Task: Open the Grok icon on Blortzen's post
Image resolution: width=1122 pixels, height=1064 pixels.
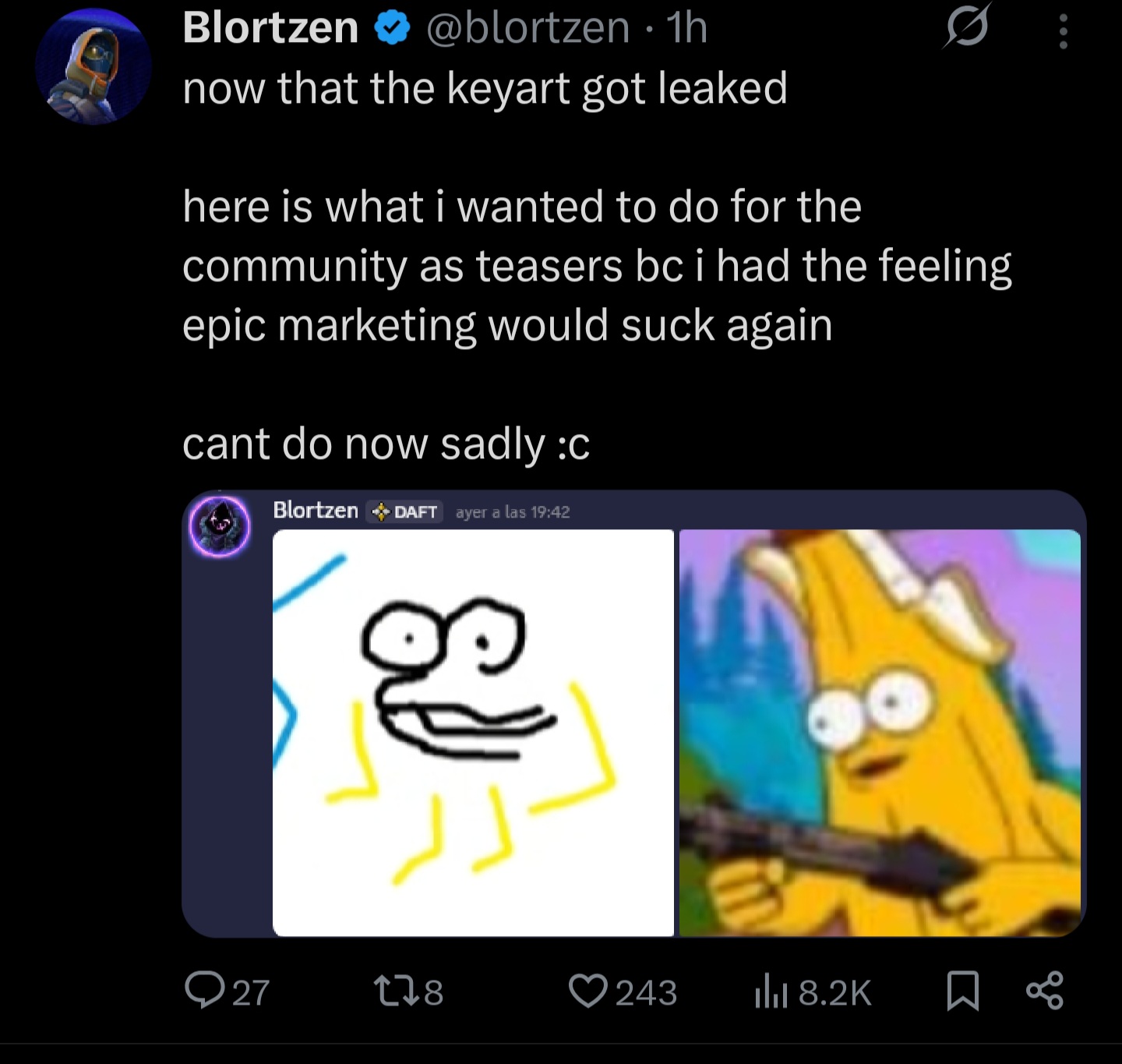Action: (x=967, y=27)
